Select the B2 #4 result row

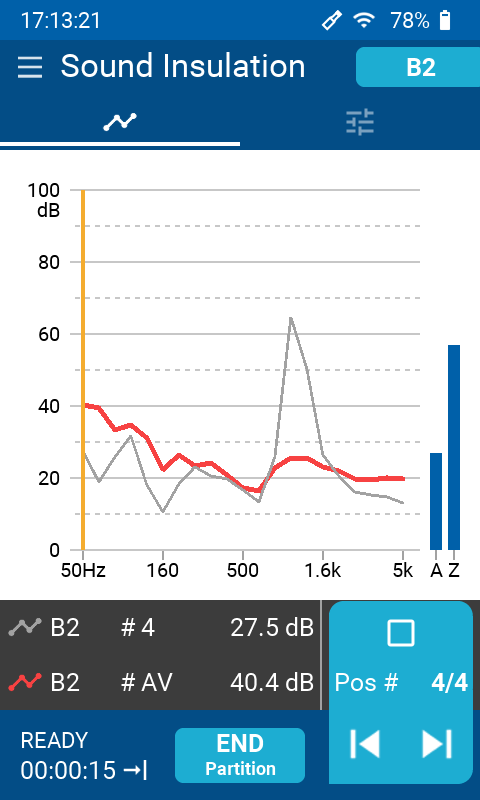161,628
